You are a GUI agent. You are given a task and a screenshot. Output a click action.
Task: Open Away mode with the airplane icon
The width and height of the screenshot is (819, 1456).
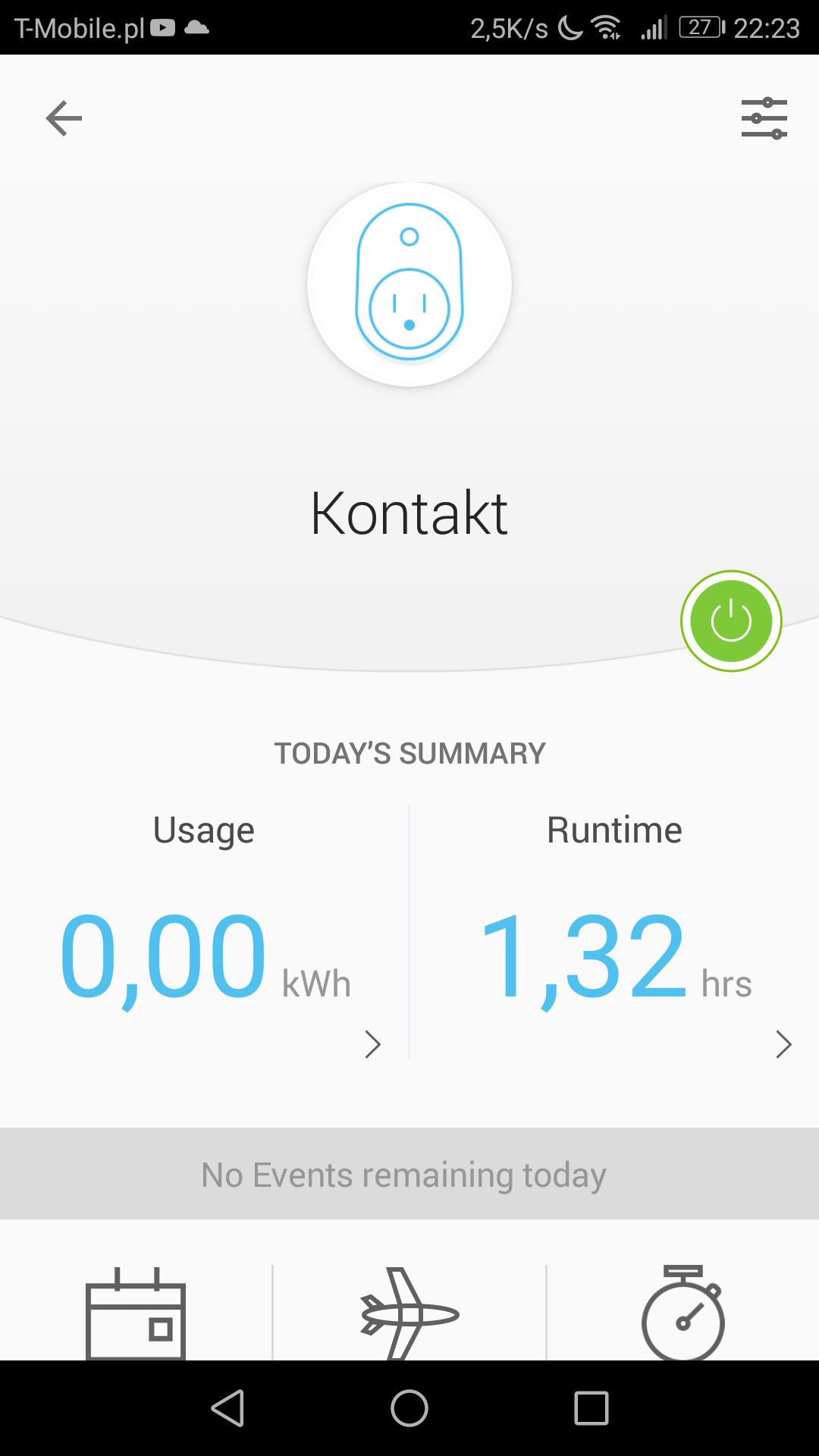point(409,1313)
